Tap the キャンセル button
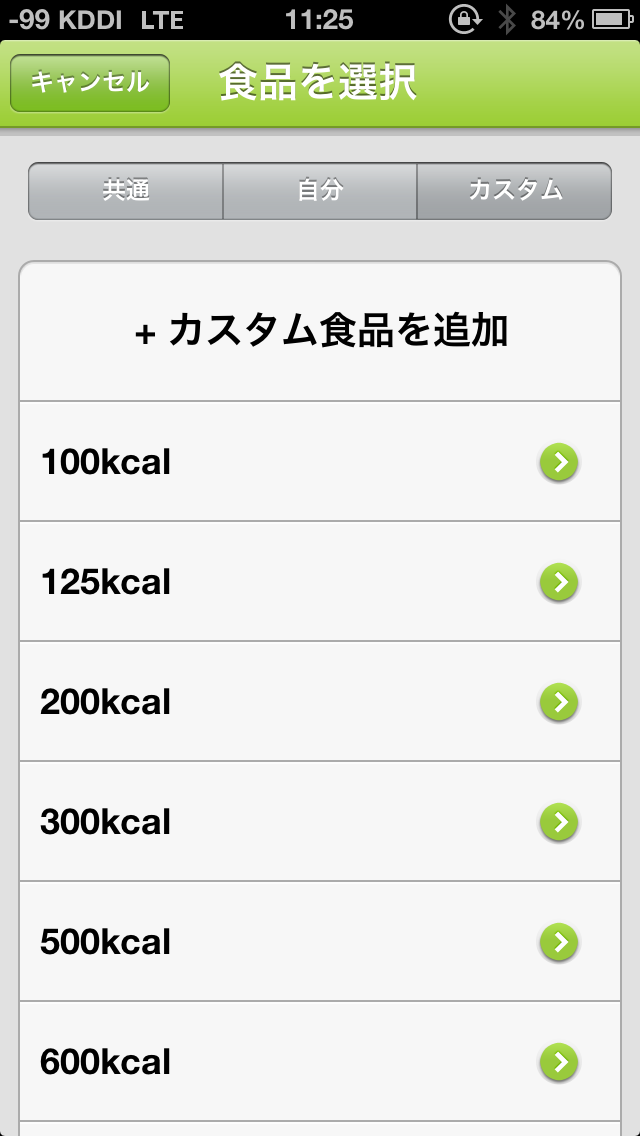The image size is (640, 1136). (90, 83)
